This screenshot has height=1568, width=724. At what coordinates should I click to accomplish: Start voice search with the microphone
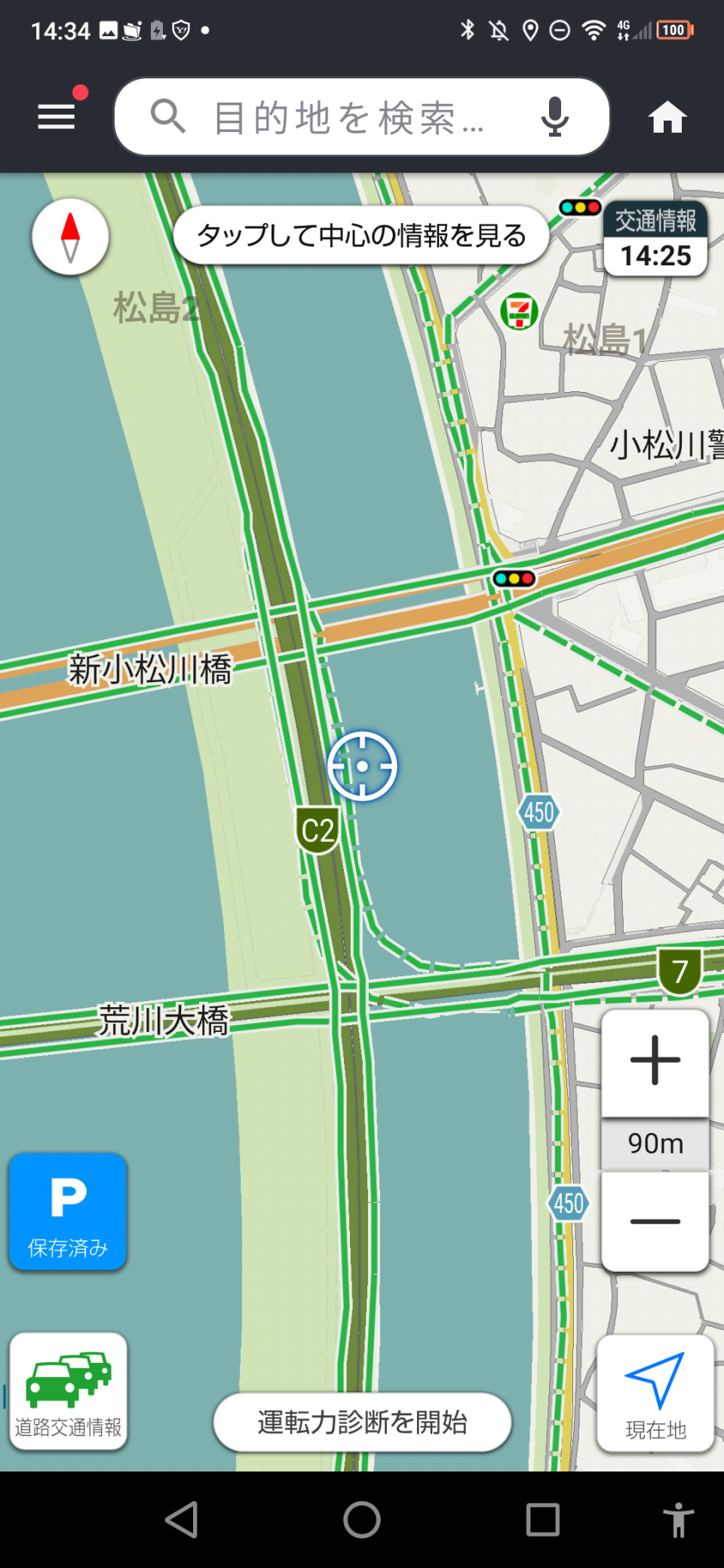point(554,117)
